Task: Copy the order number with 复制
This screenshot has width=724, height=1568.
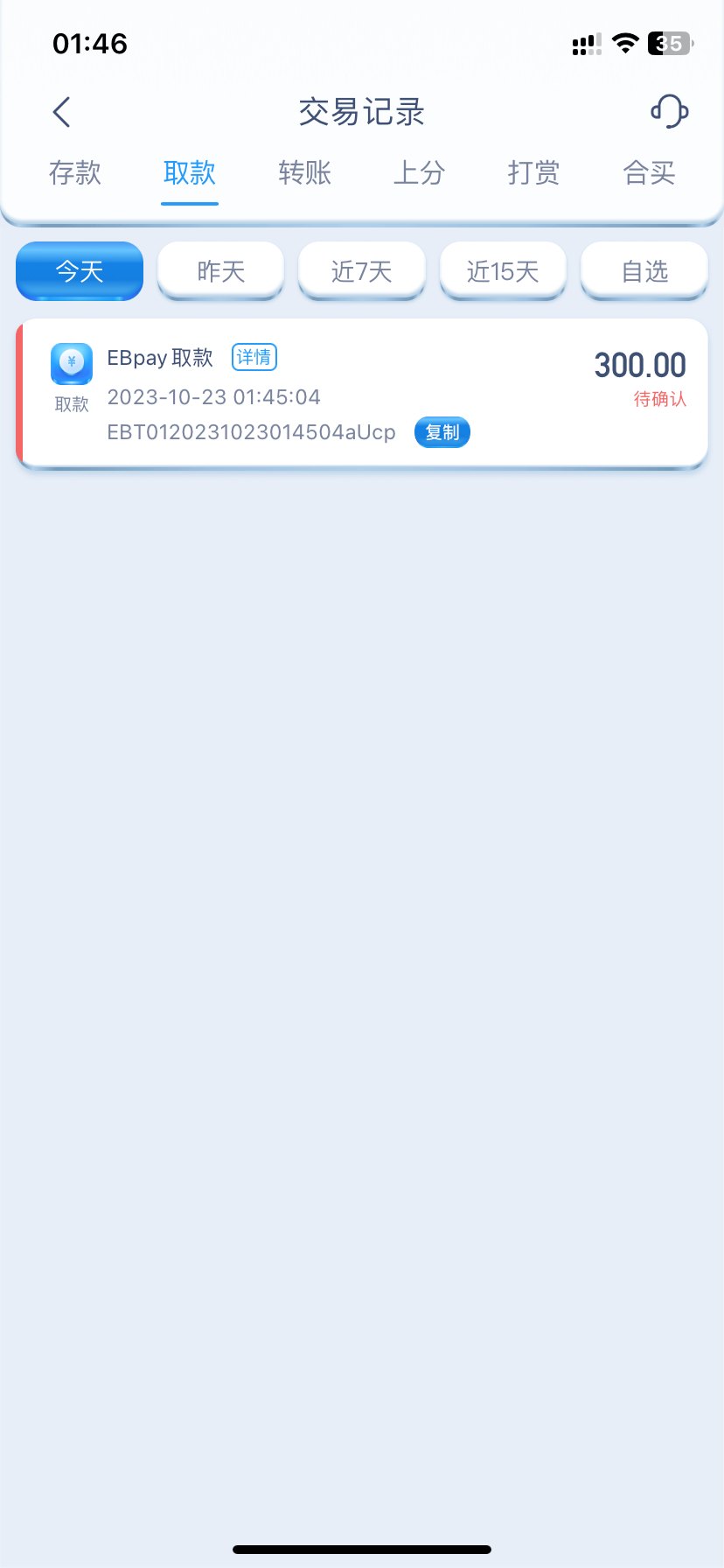Action: point(442,432)
